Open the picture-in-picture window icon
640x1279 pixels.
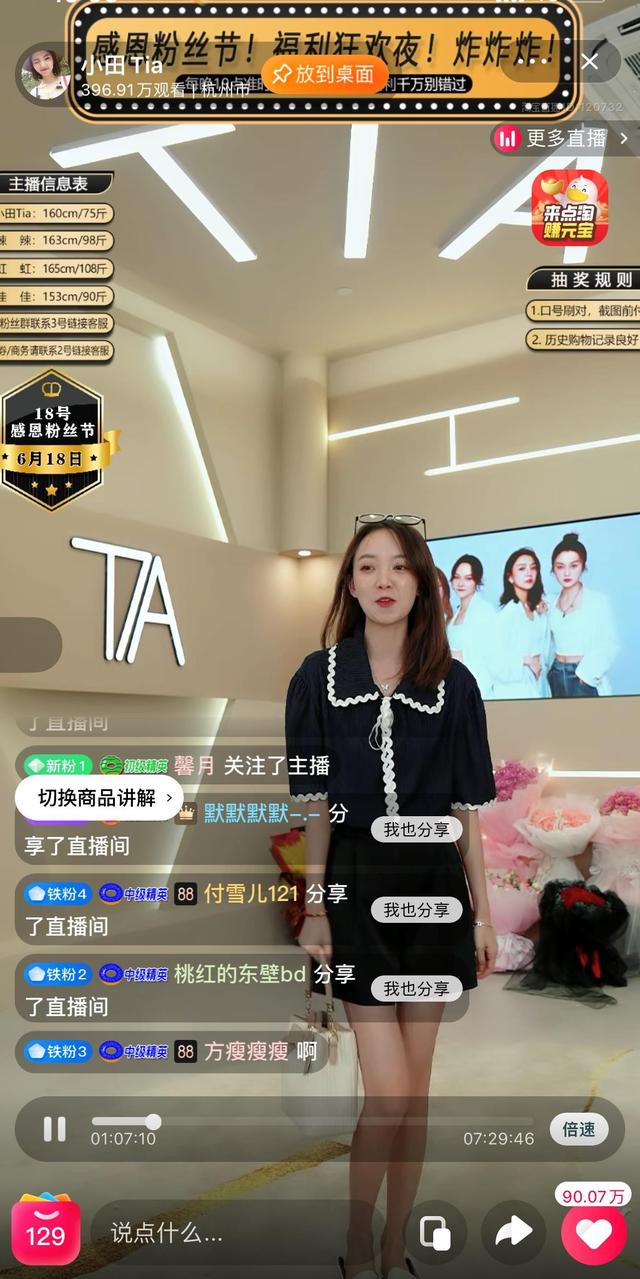click(x=435, y=1233)
